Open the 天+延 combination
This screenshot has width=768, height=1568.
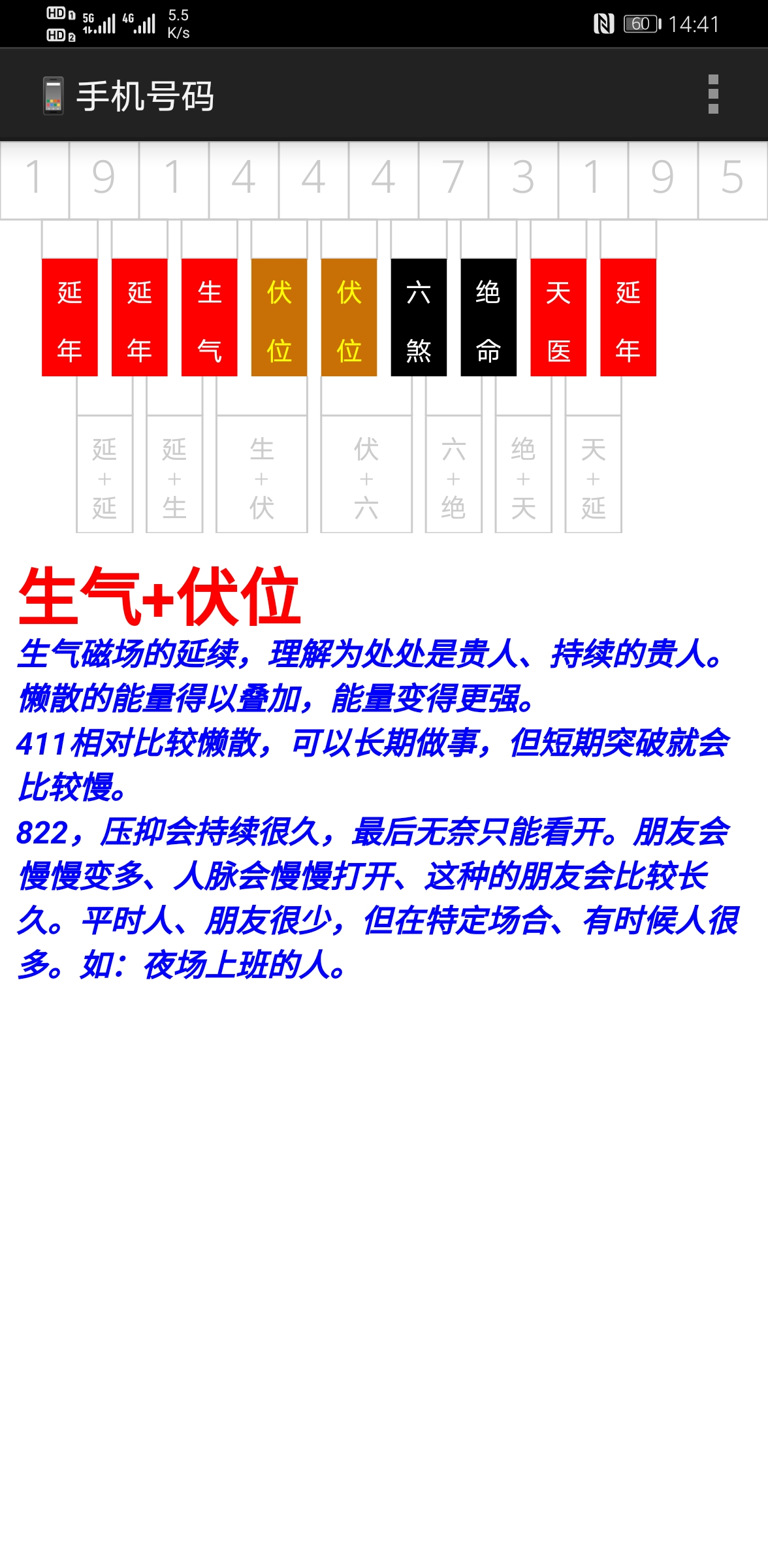(594, 475)
